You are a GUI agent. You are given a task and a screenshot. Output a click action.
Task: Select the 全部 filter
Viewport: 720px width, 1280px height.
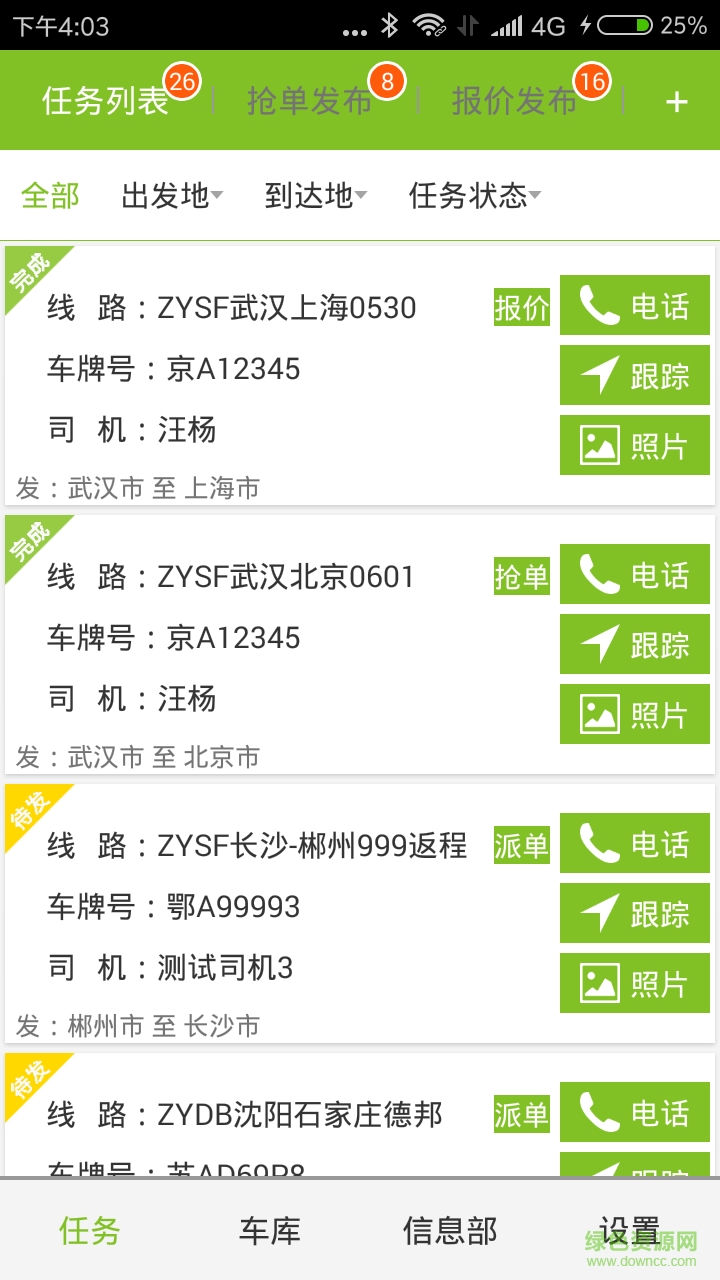click(50, 196)
